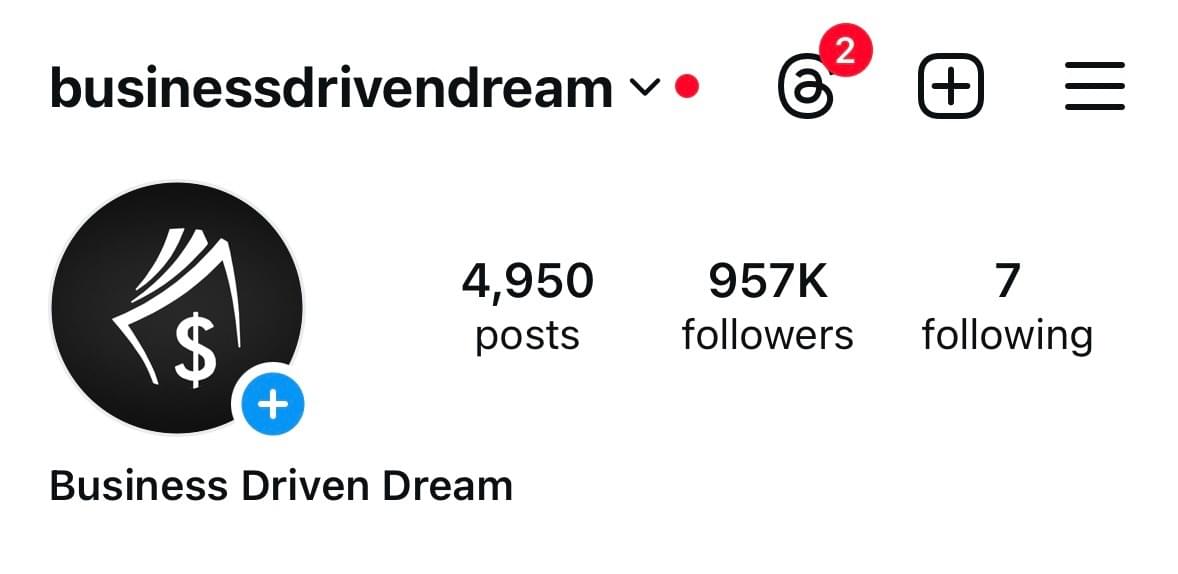This screenshot has height=574, width=1178.
Task: Open the 957K followers list
Action: click(767, 305)
